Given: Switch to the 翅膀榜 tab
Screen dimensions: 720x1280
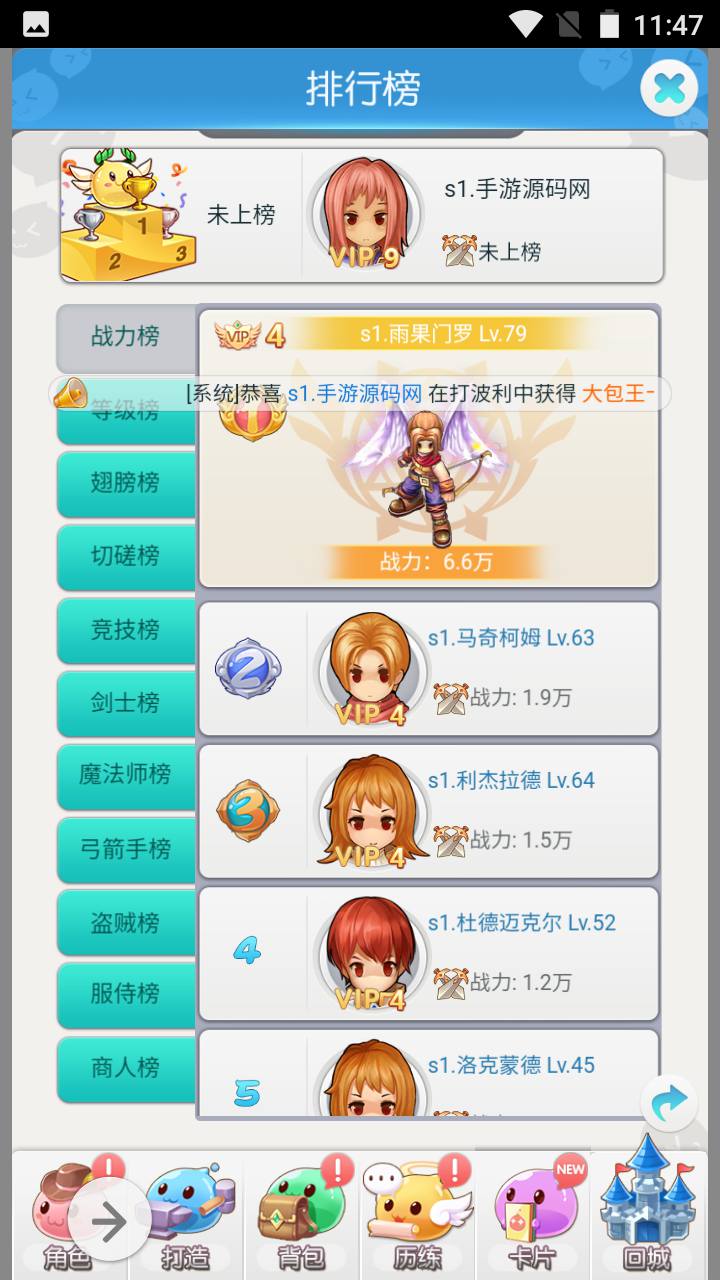Looking at the screenshot, I should pyautogui.click(x=125, y=483).
